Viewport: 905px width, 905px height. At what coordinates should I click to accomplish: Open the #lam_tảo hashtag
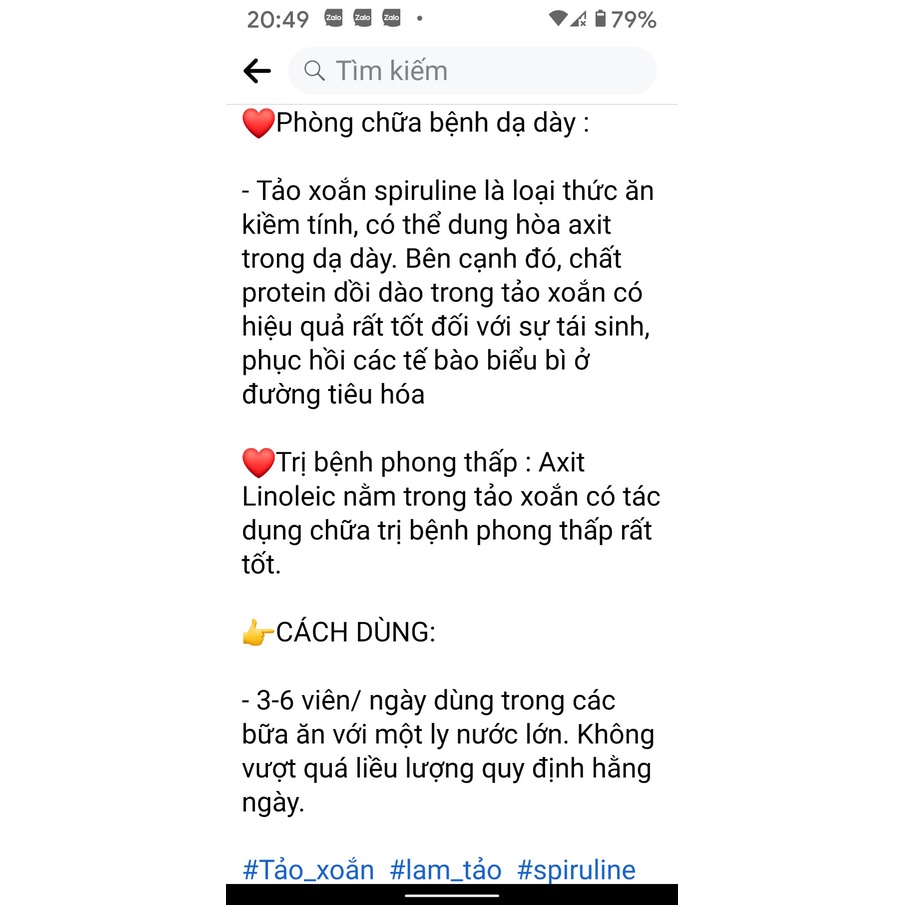click(x=445, y=869)
